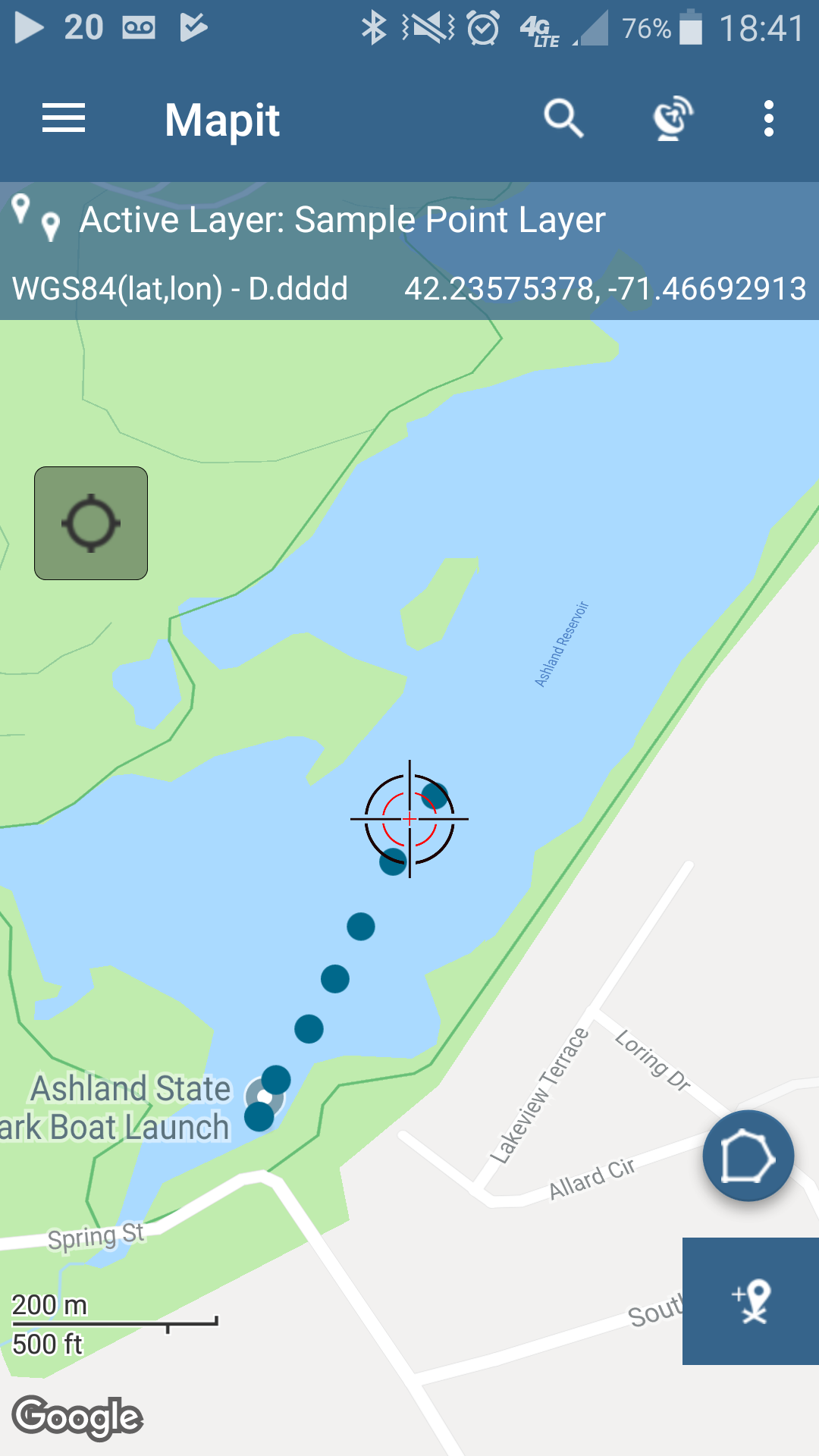Open the hamburger navigation drawer
Image resolution: width=819 pixels, height=1456 pixels.
(64, 119)
